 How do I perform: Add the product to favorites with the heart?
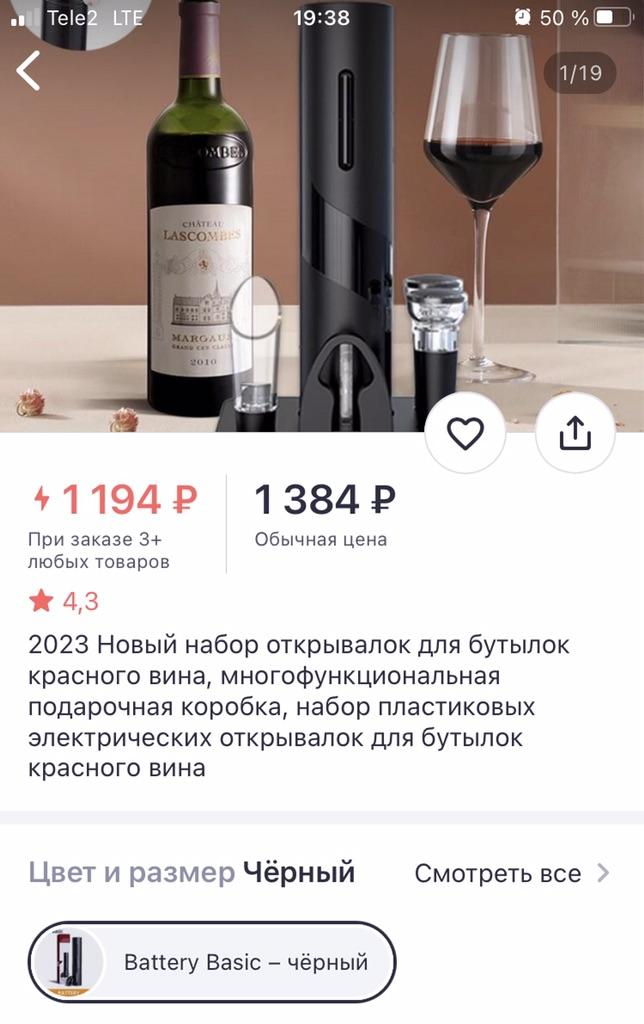pyautogui.click(x=465, y=432)
